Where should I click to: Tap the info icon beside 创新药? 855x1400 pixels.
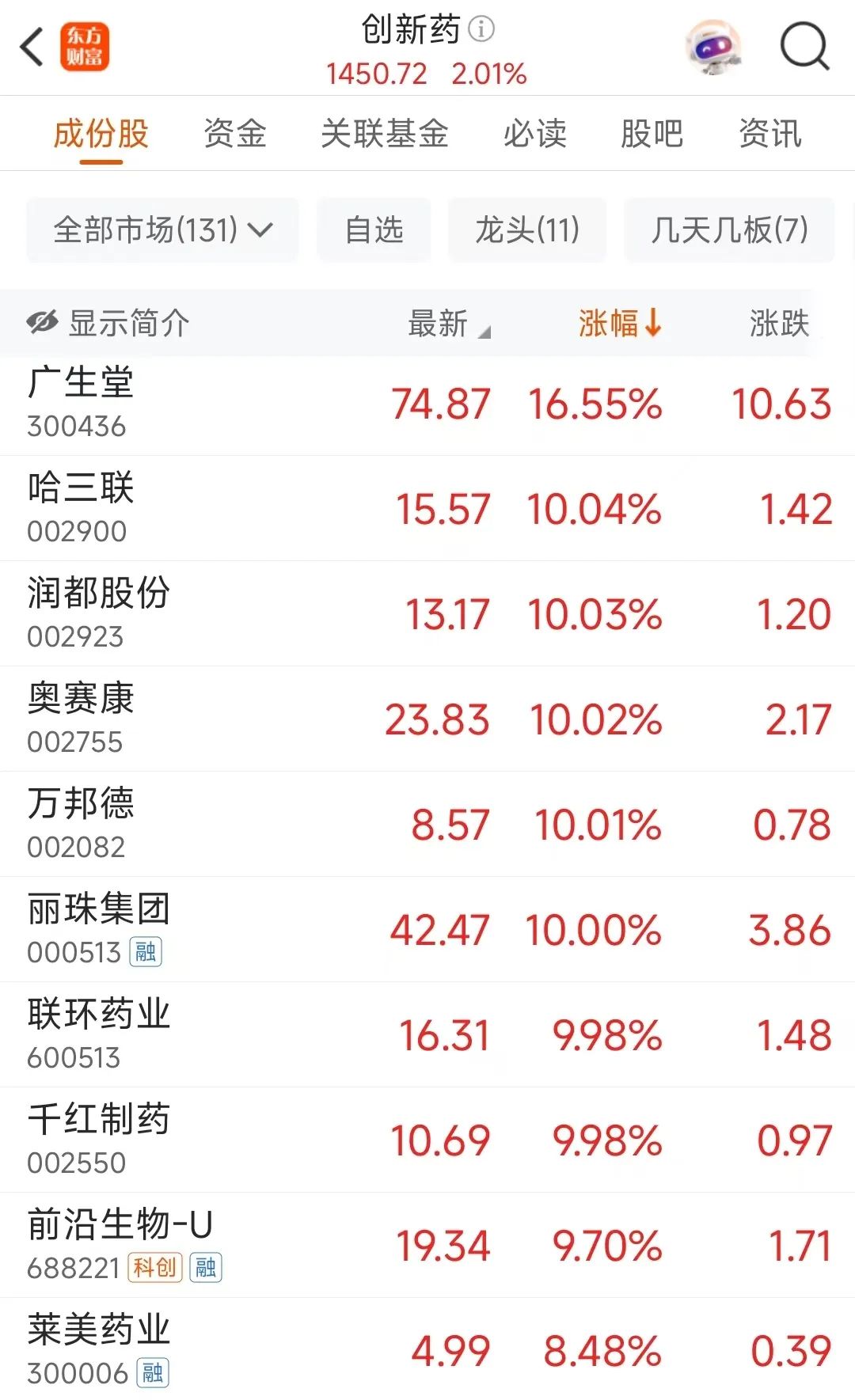pos(481,29)
